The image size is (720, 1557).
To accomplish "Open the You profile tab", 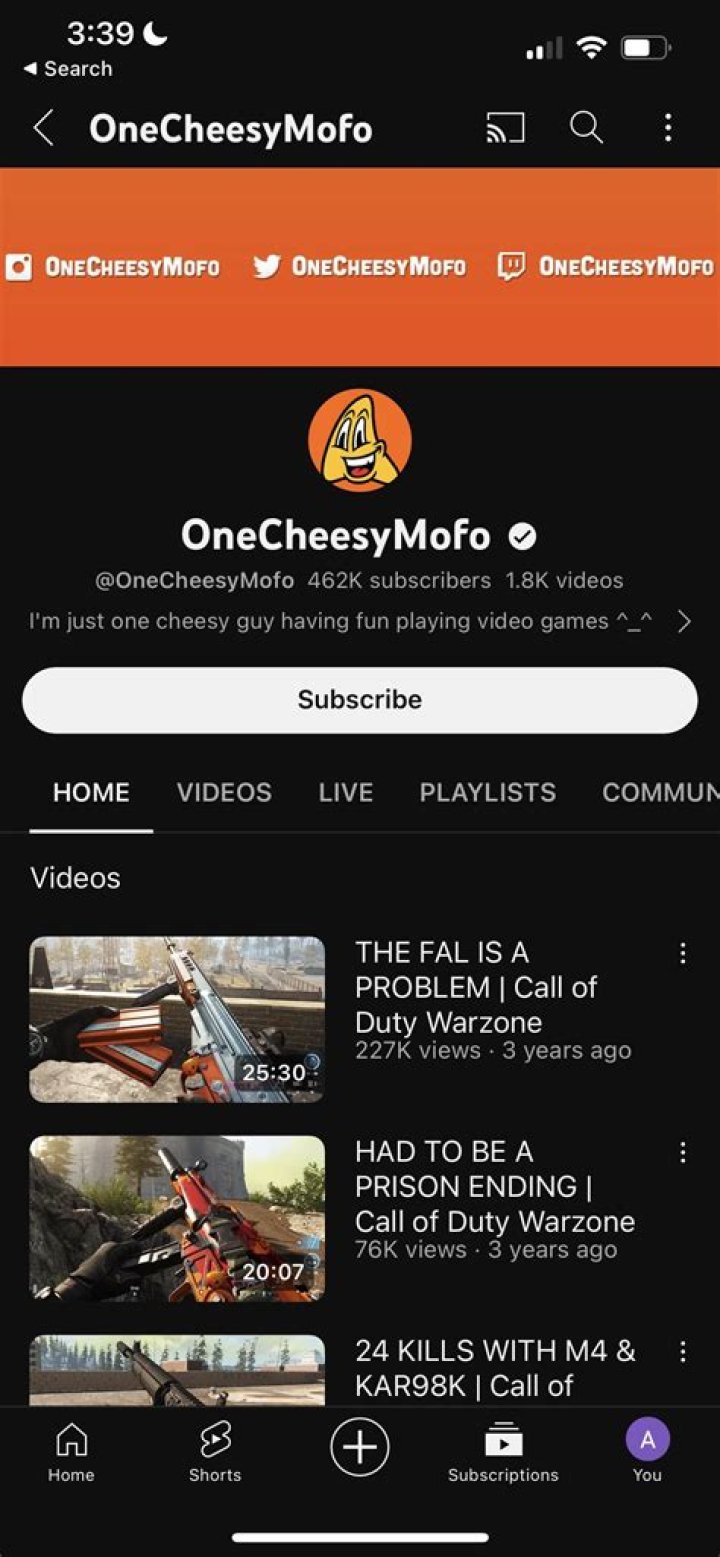I will click(647, 1452).
